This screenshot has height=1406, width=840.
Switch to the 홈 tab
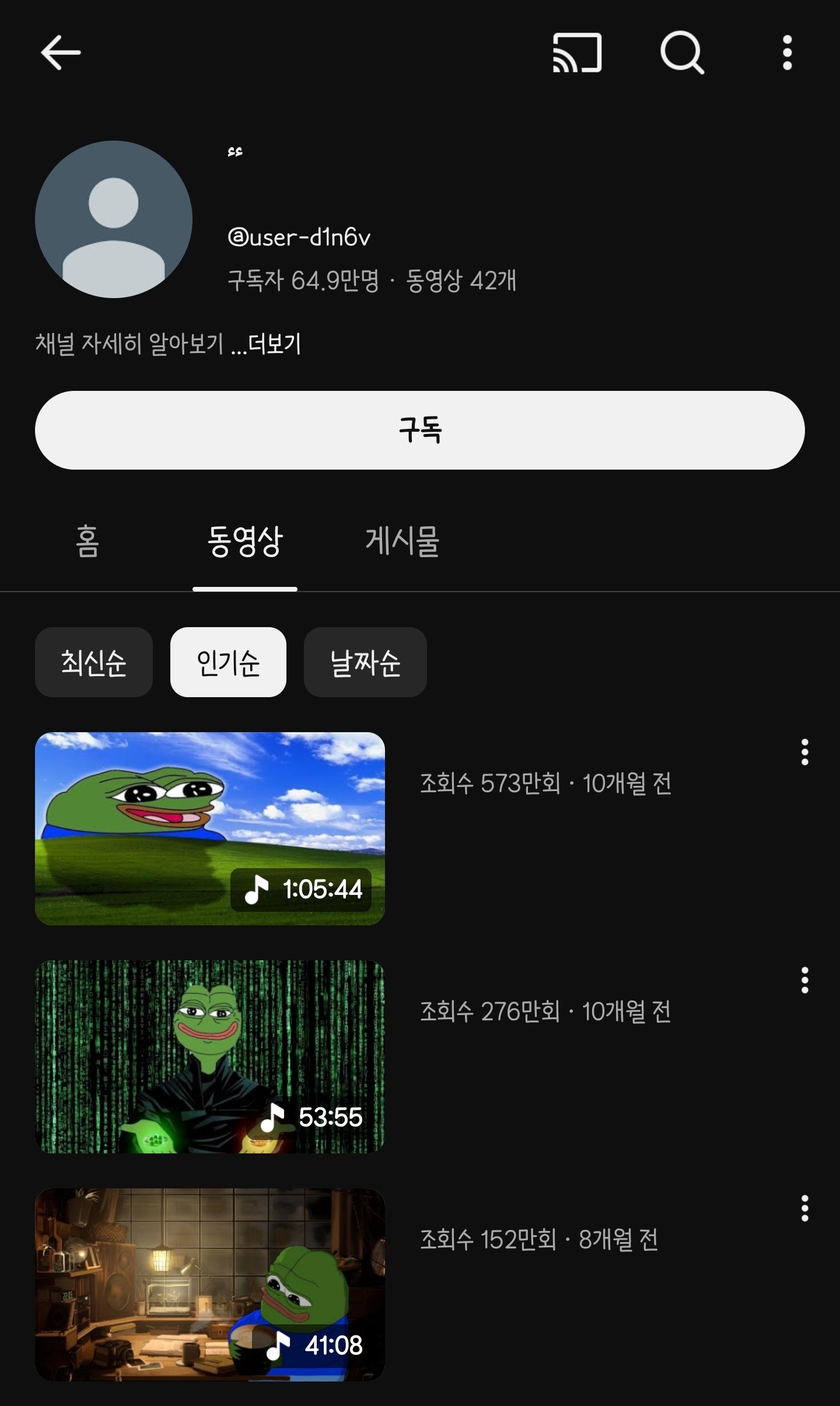pyautogui.click(x=87, y=541)
